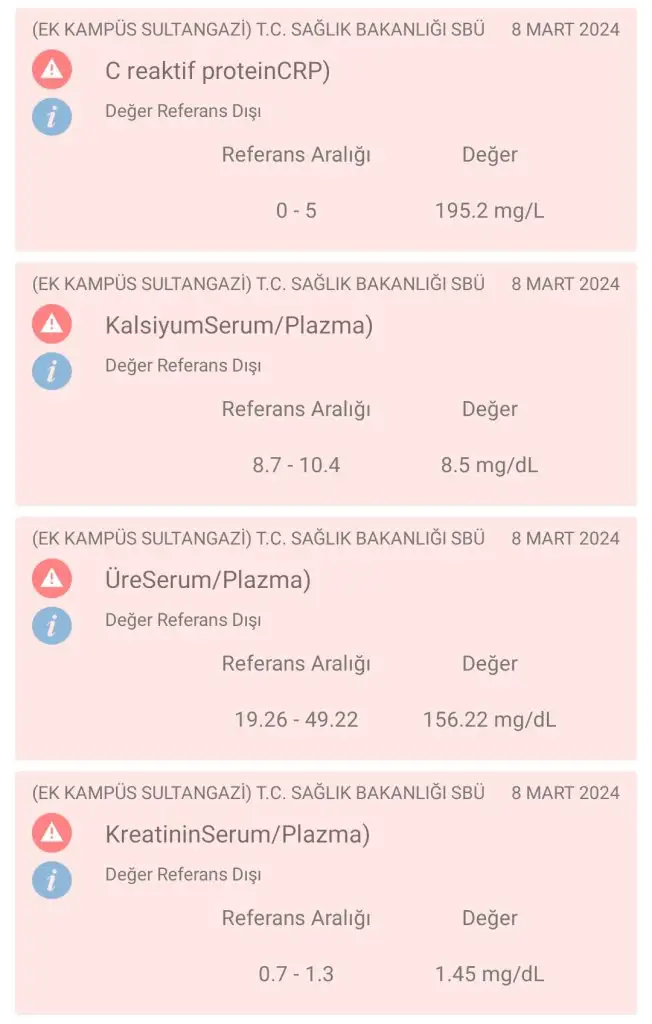652x1024 pixels.
Task: Open info icon for Üre result
Action: 52,626
